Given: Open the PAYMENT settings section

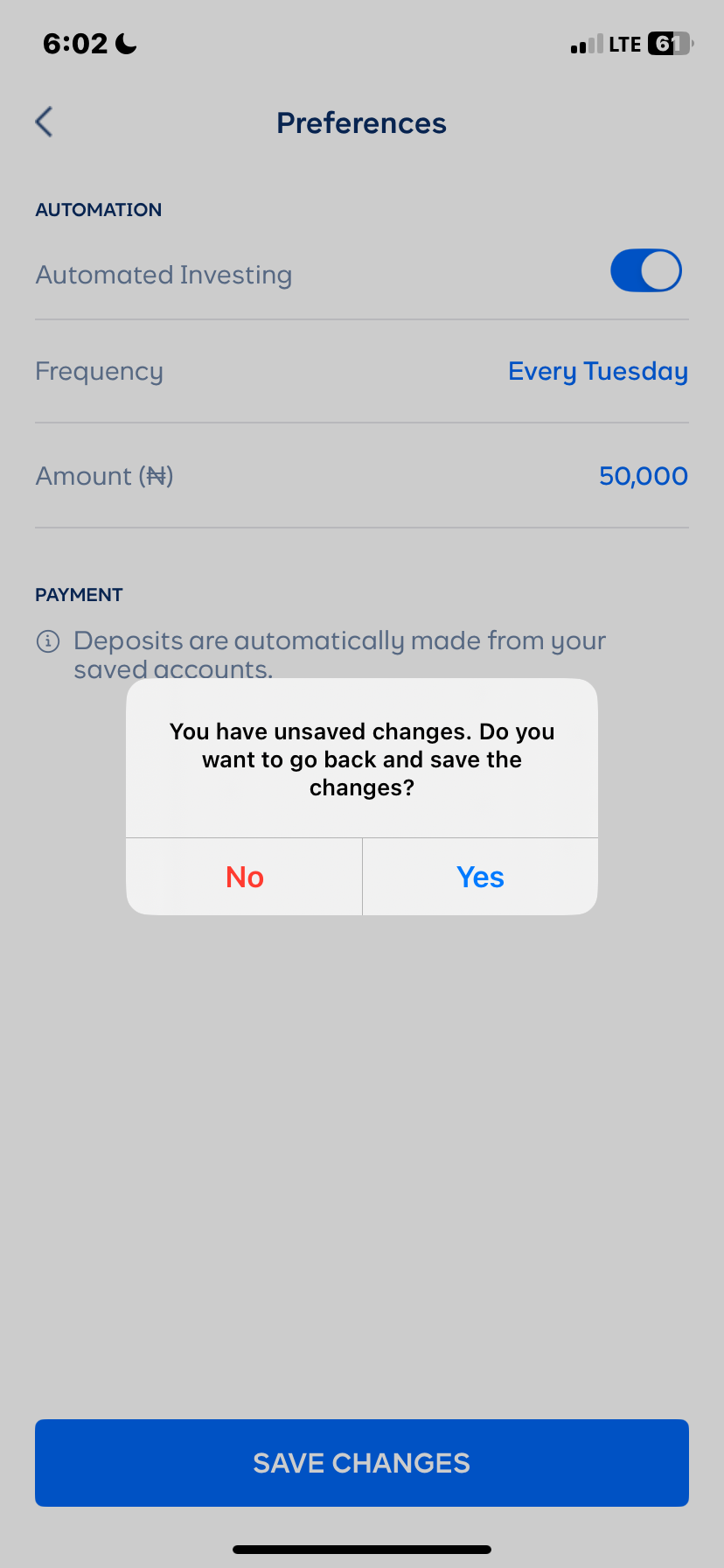Looking at the screenshot, I should [79, 594].
